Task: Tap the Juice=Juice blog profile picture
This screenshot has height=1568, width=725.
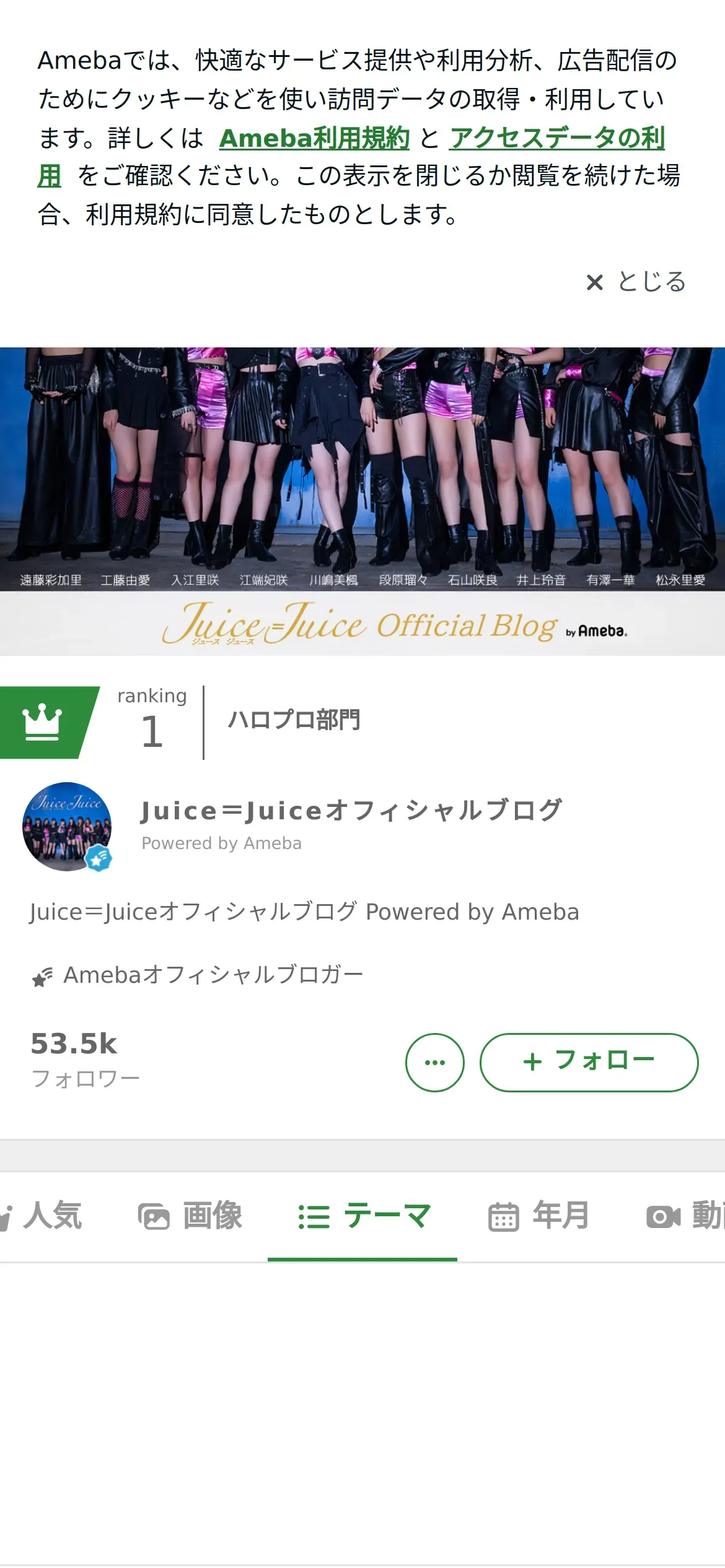Action: (x=67, y=826)
